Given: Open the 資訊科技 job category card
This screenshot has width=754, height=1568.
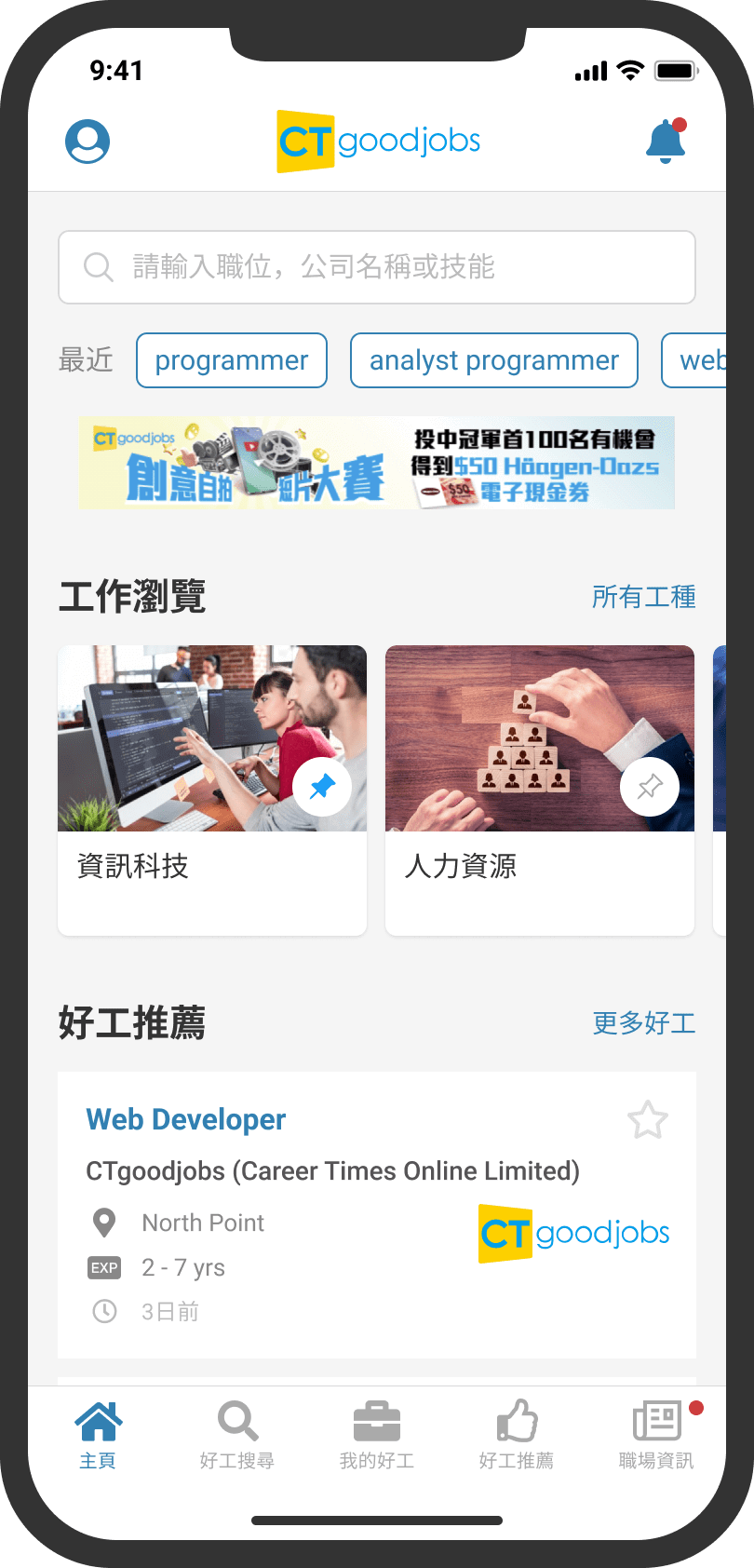Looking at the screenshot, I should (212, 866).
